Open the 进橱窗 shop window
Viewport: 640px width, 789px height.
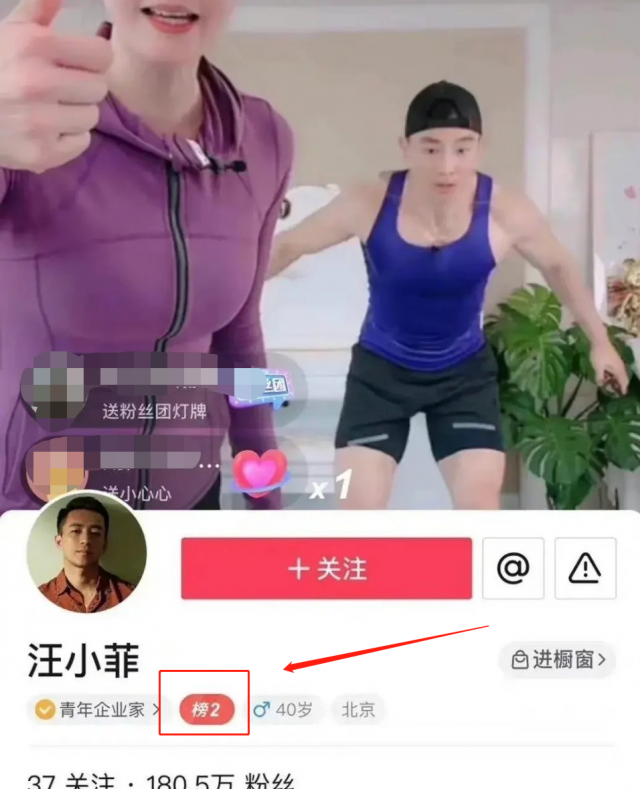(x=557, y=660)
